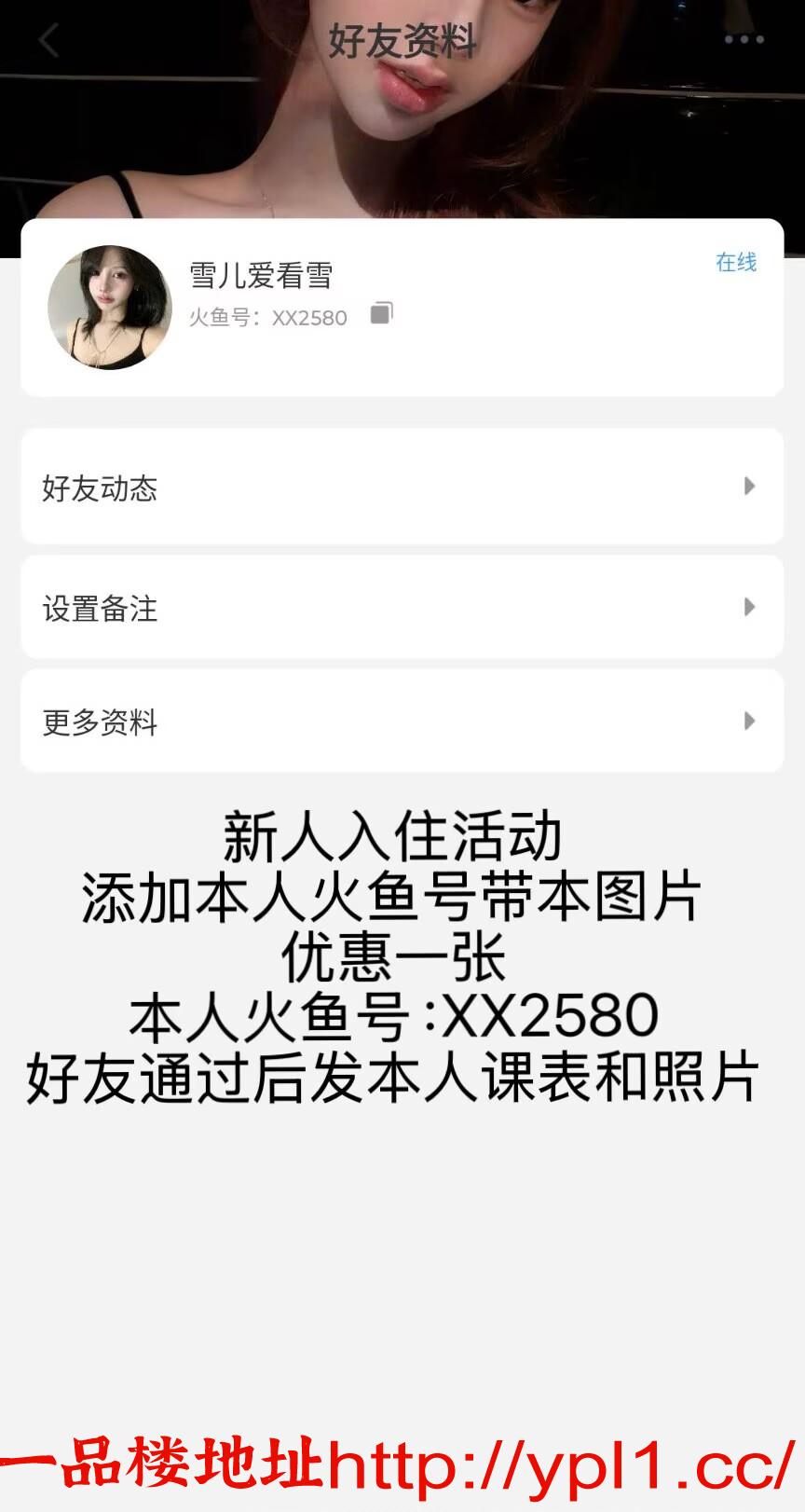The image size is (805, 1512).
Task: Click the chevron on the 好友动态 row
Action: pyautogui.click(x=748, y=487)
